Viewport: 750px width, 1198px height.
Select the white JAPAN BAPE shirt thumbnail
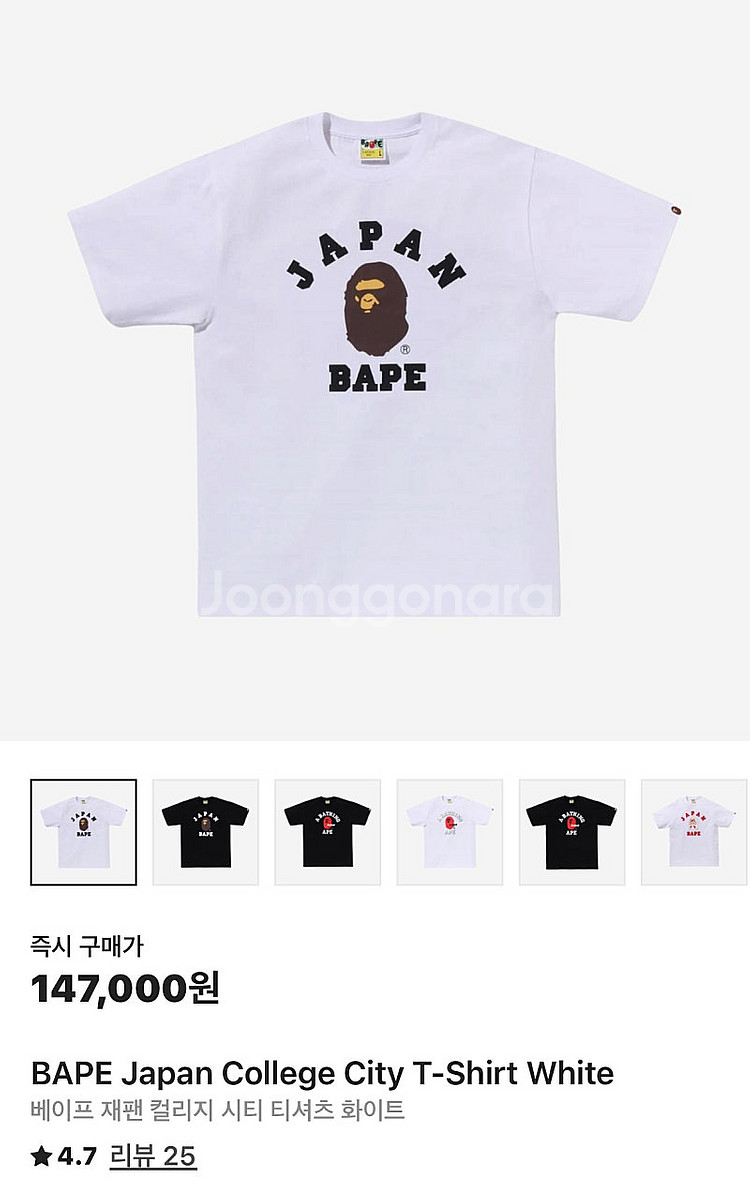click(x=84, y=832)
